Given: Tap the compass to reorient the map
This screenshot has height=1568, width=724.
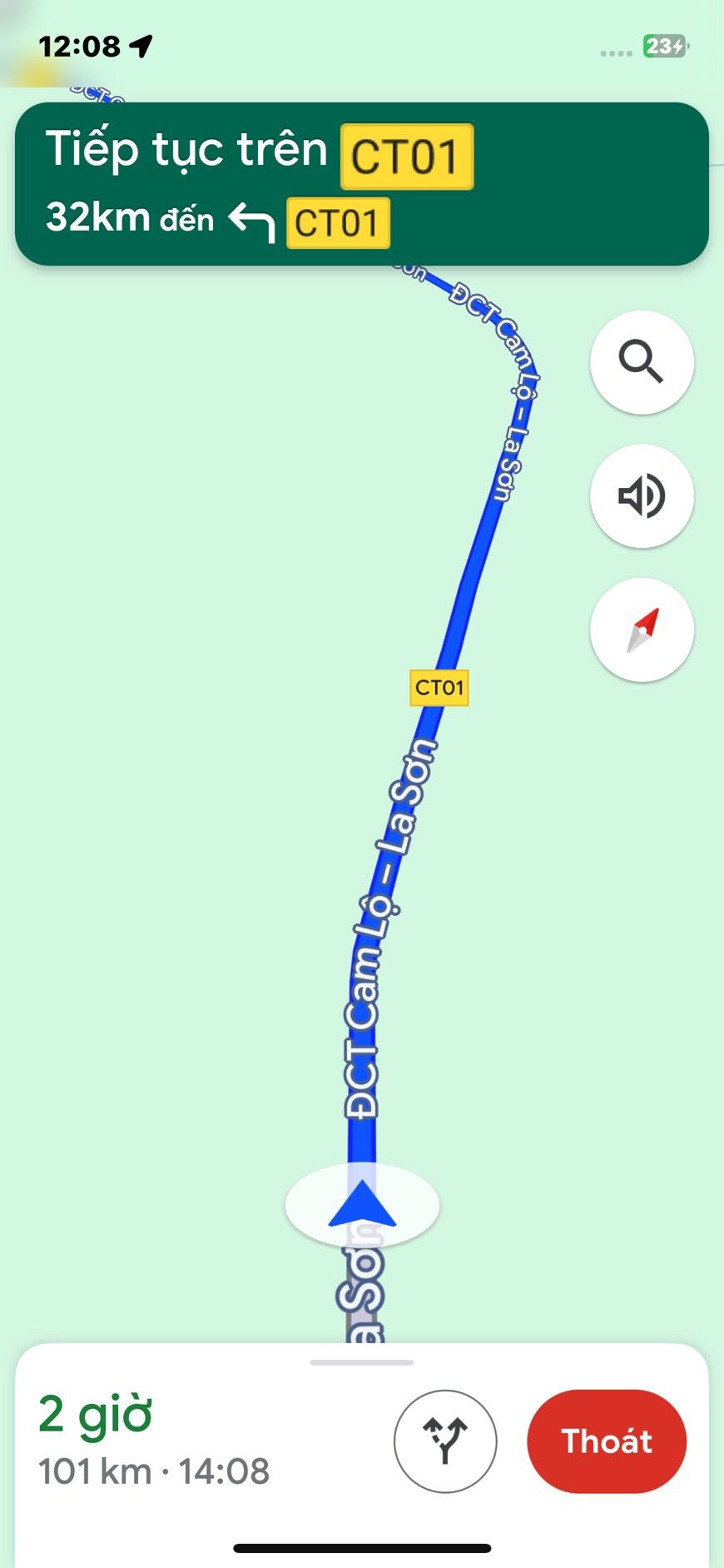Looking at the screenshot, I should [641, 630].
